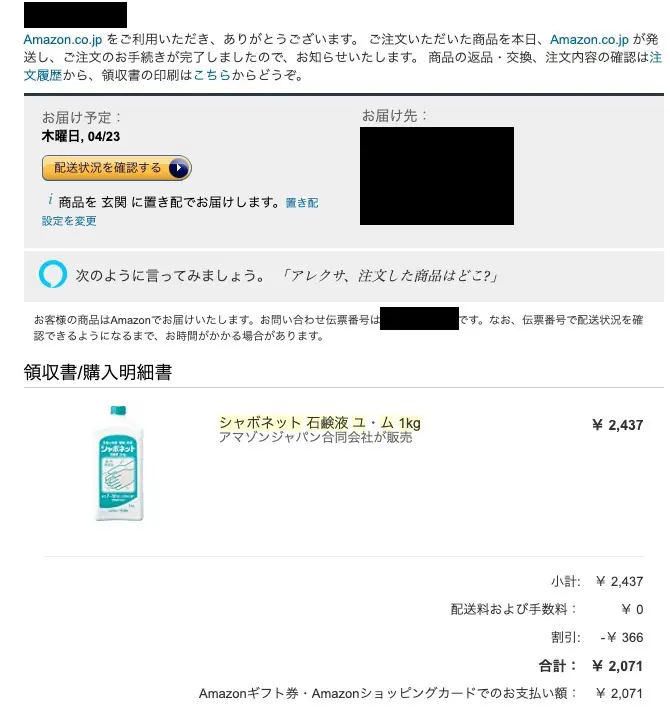Open the こちら receipt print link
The width and height of the screenshot is (670, 719).
210,75
